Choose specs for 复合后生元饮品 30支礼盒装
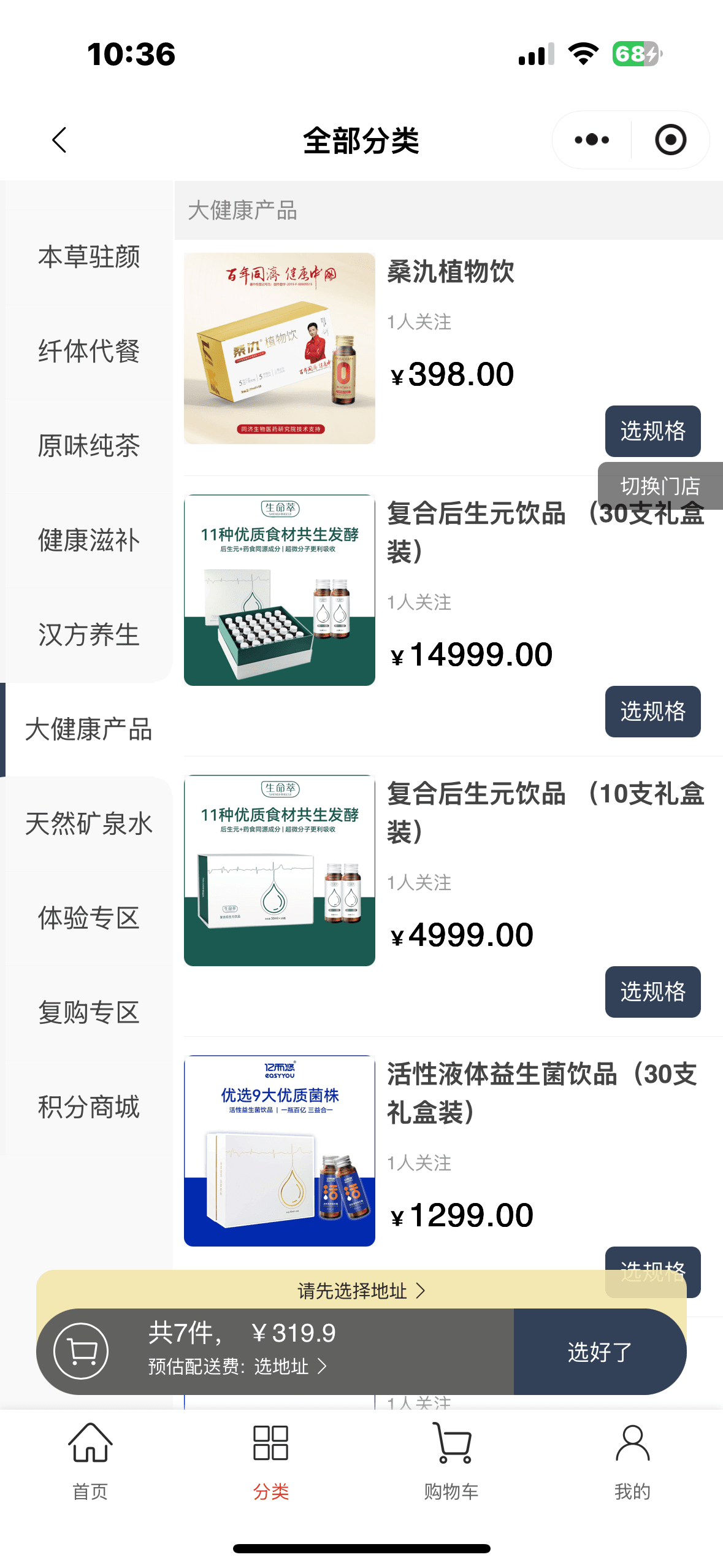The image size is (723, 1568). tap(652, 712)
